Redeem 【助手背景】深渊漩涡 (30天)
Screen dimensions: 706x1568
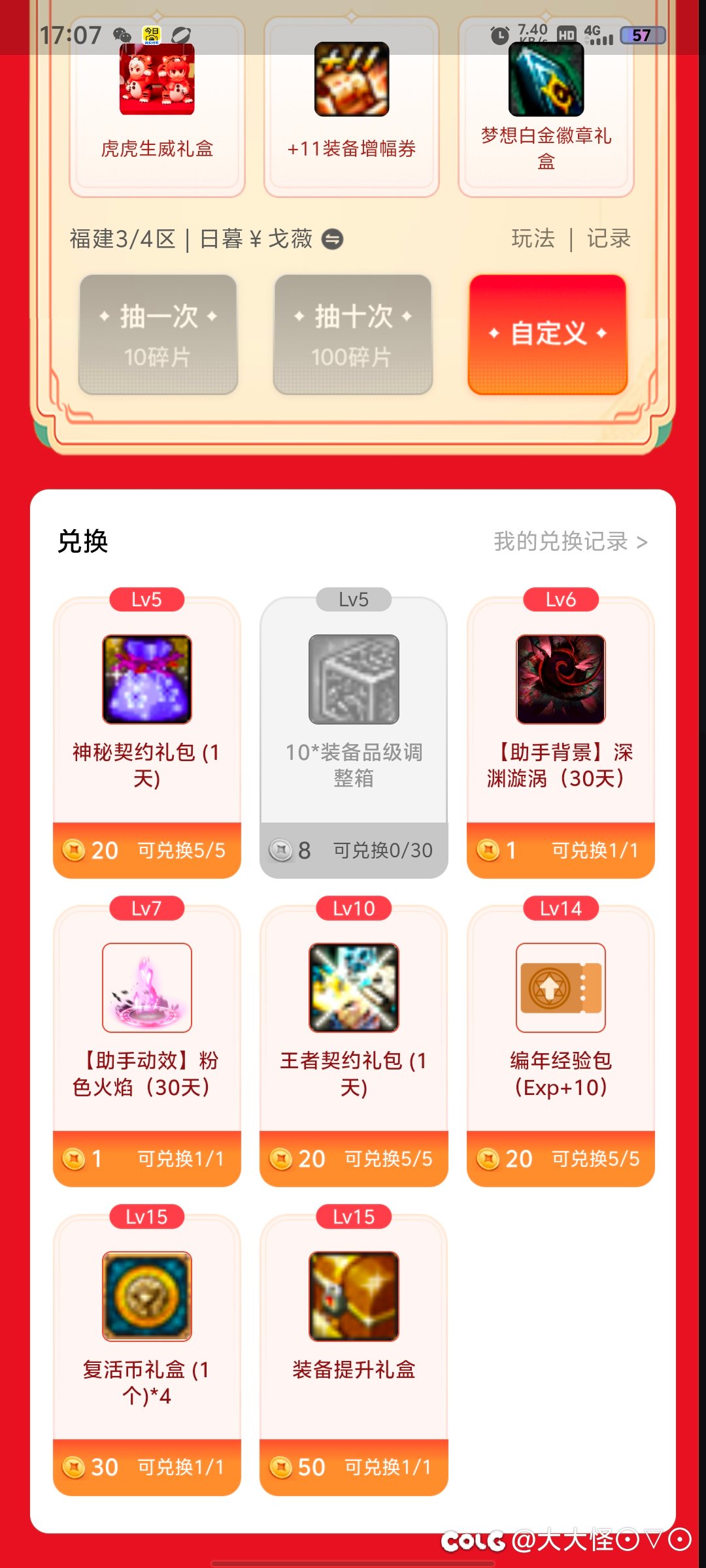coord(561,738)
